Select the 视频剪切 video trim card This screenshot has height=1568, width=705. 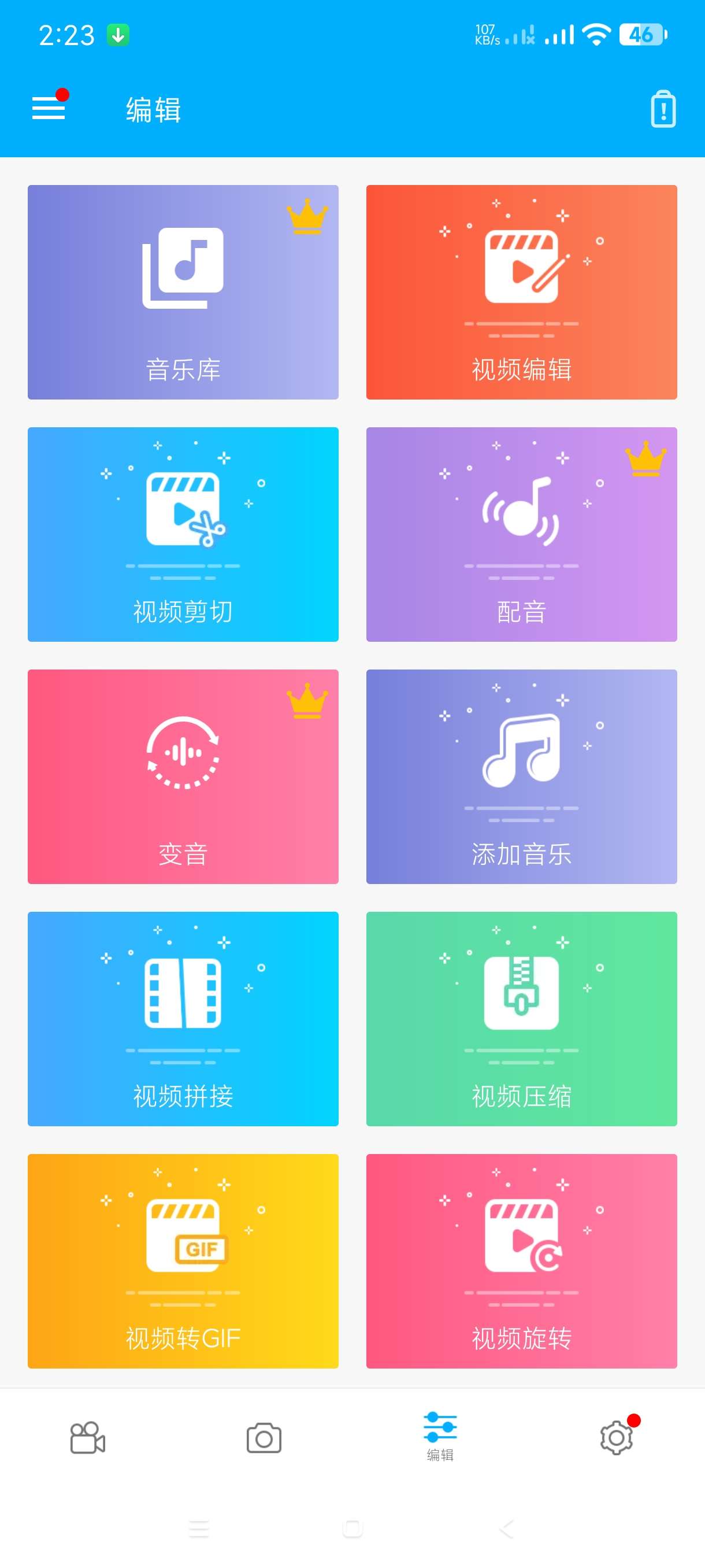[183, 534]
